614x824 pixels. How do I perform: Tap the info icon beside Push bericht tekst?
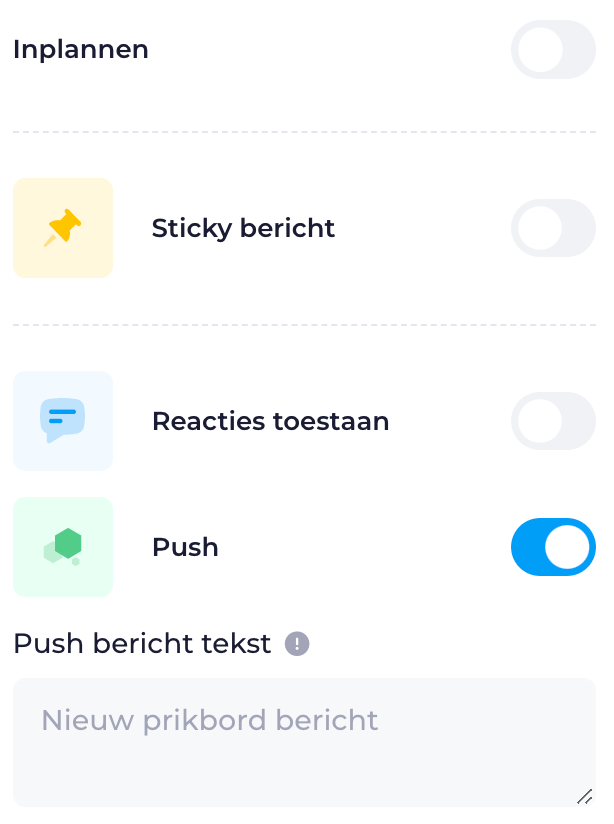(297, 644)
